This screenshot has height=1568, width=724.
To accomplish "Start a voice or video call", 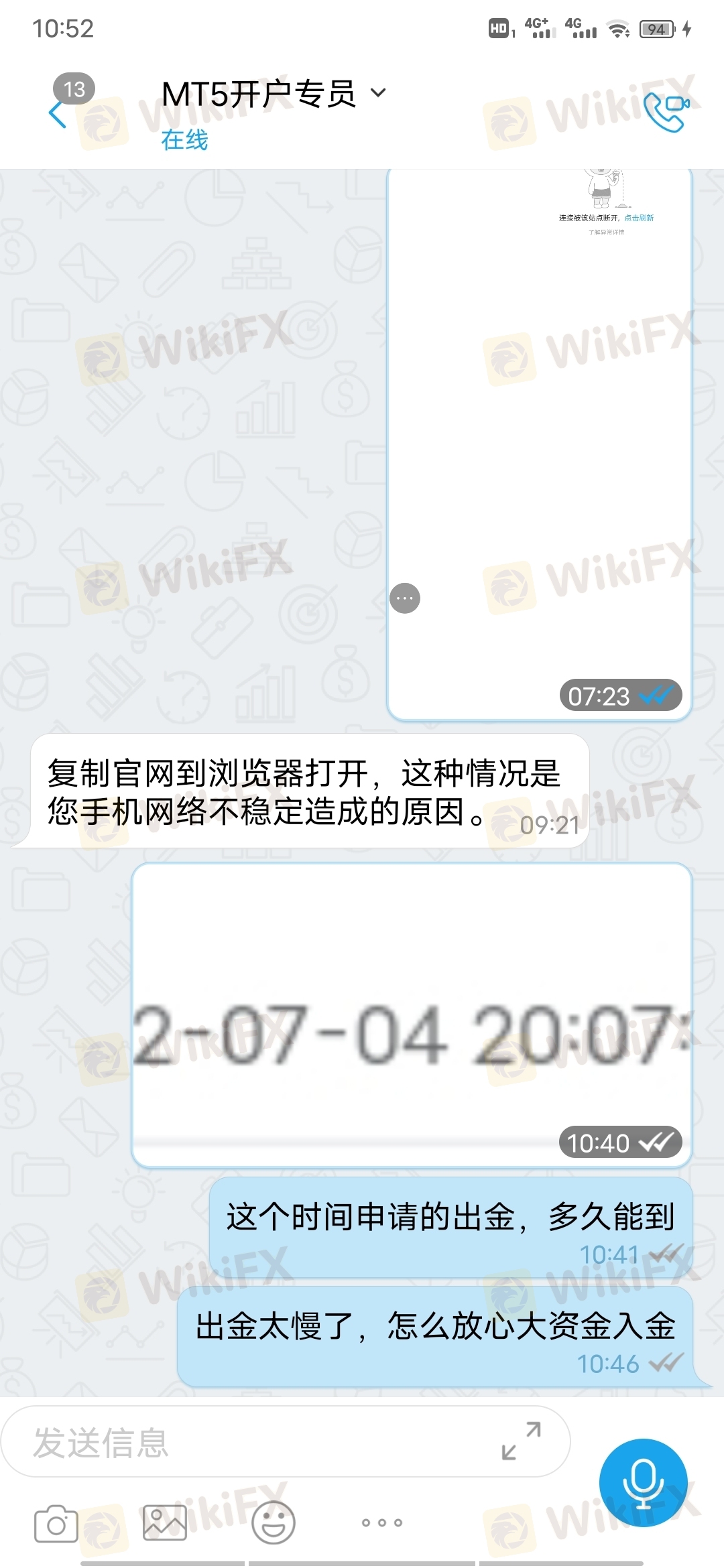I will (x=666, y=111).
